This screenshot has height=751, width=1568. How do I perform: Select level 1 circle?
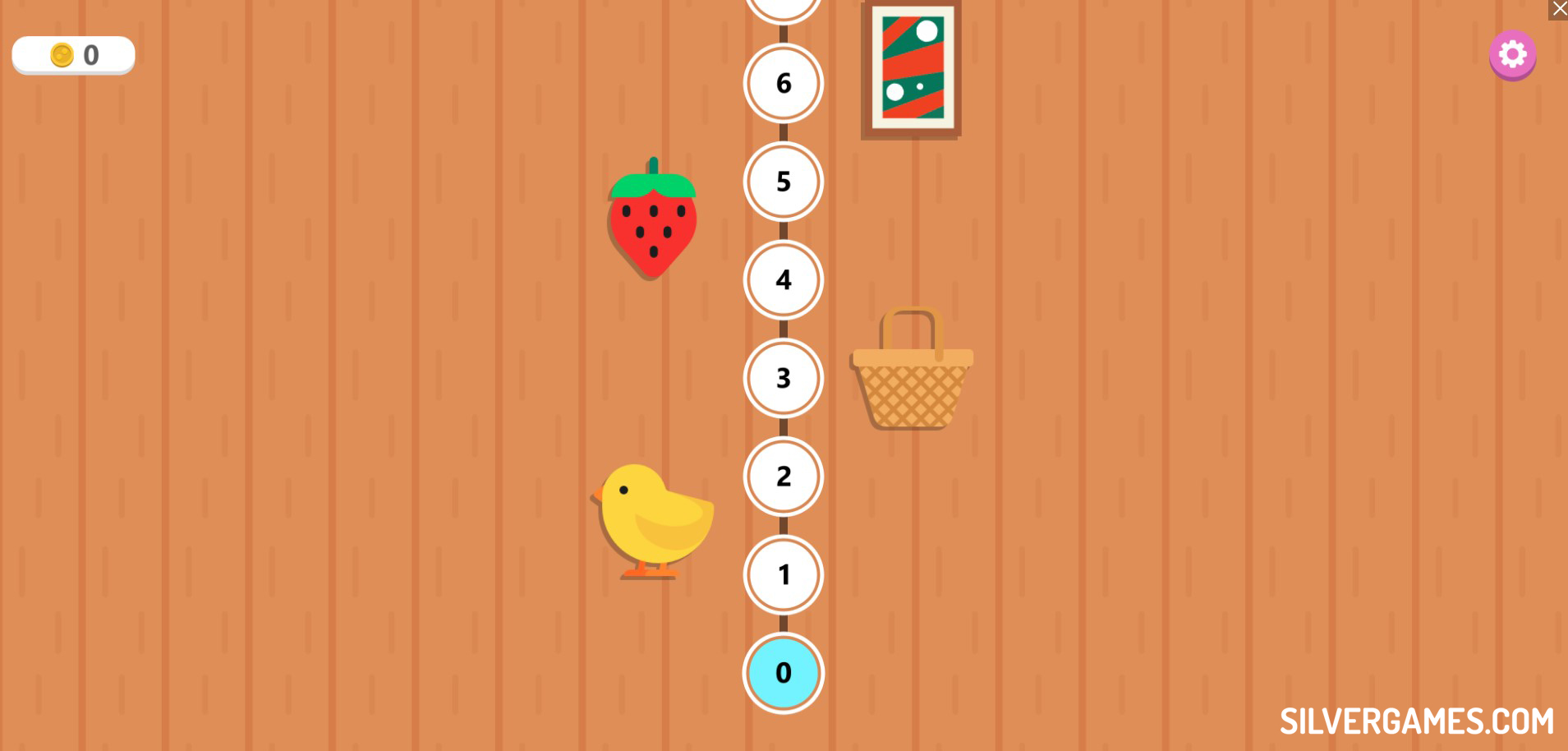point(784,574)
